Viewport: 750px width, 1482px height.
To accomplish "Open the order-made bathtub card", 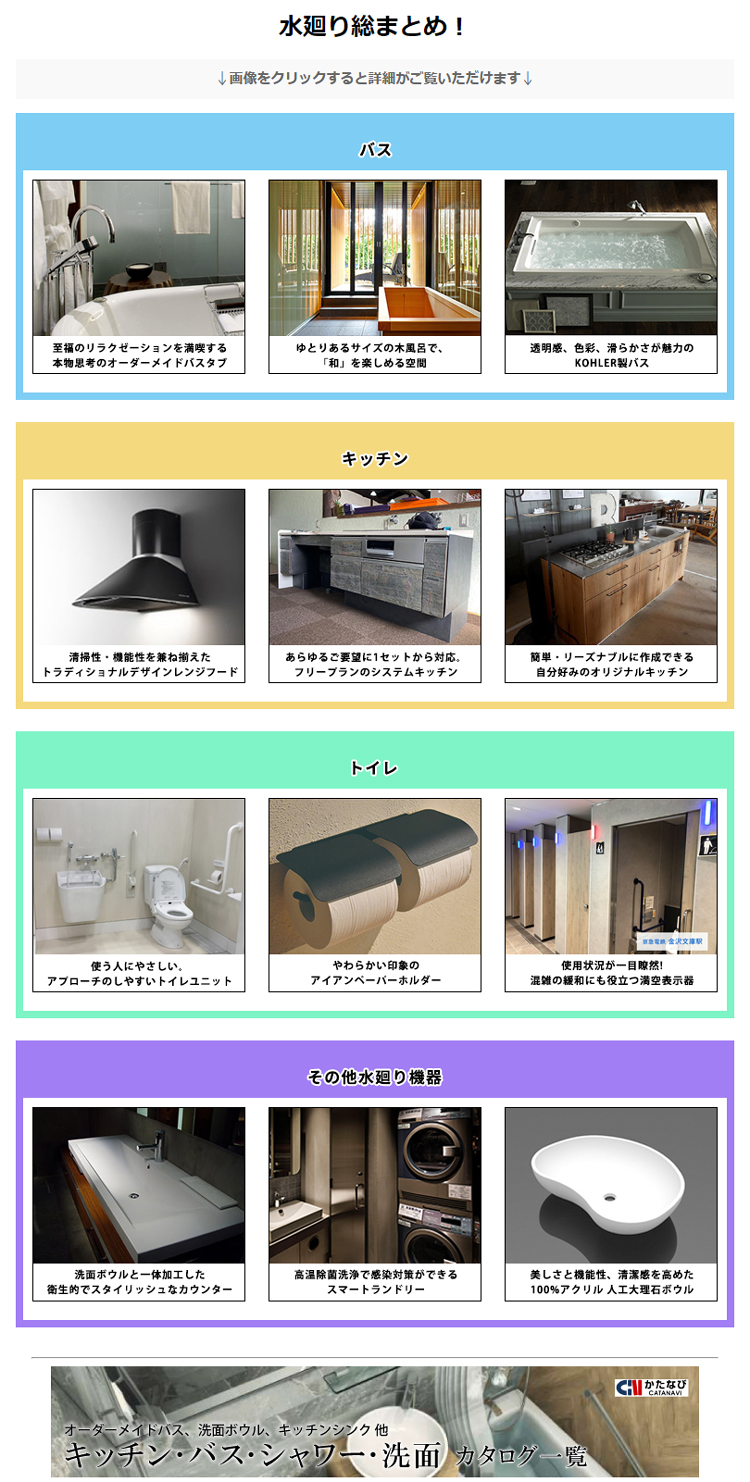I will click(138, 276).
